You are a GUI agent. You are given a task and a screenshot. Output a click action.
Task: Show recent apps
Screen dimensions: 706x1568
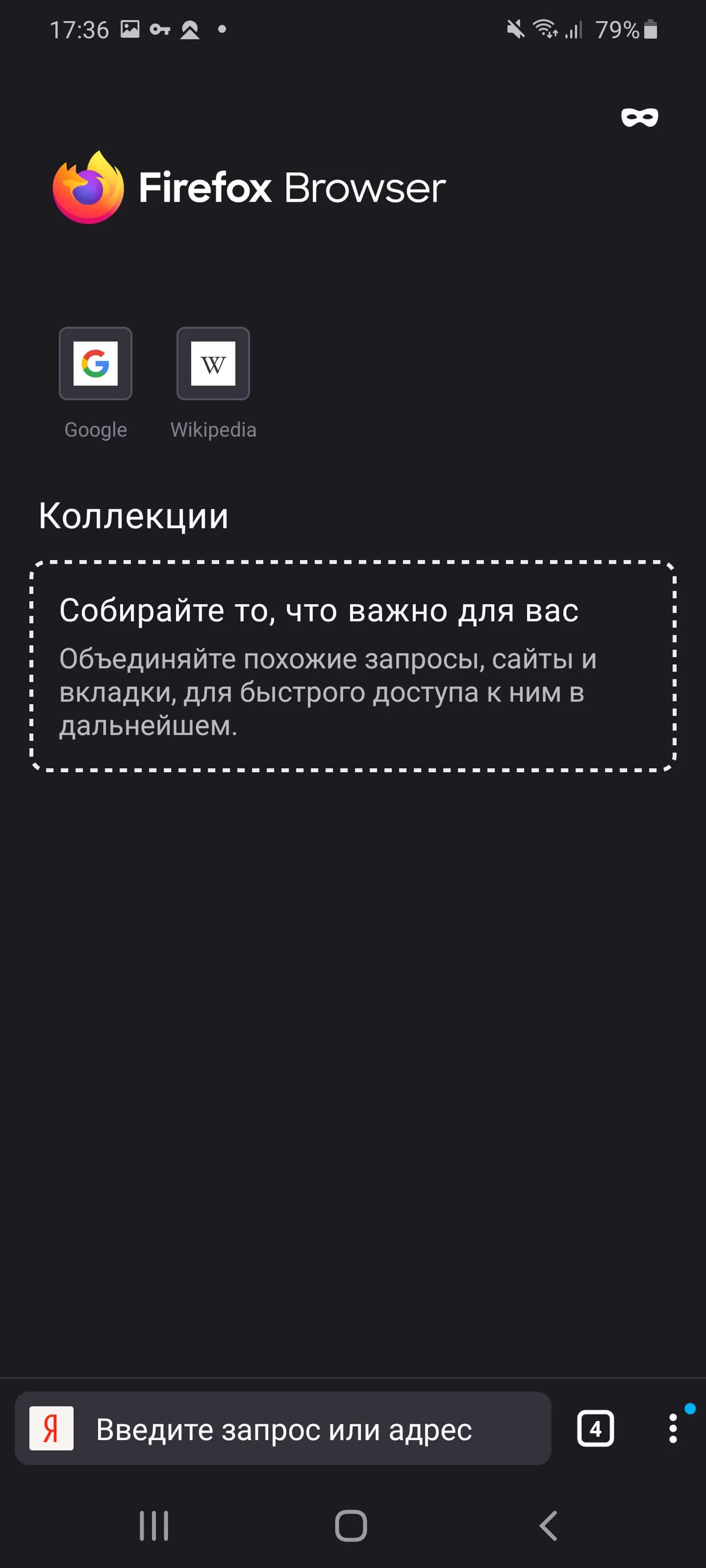tap(153, 1525)
